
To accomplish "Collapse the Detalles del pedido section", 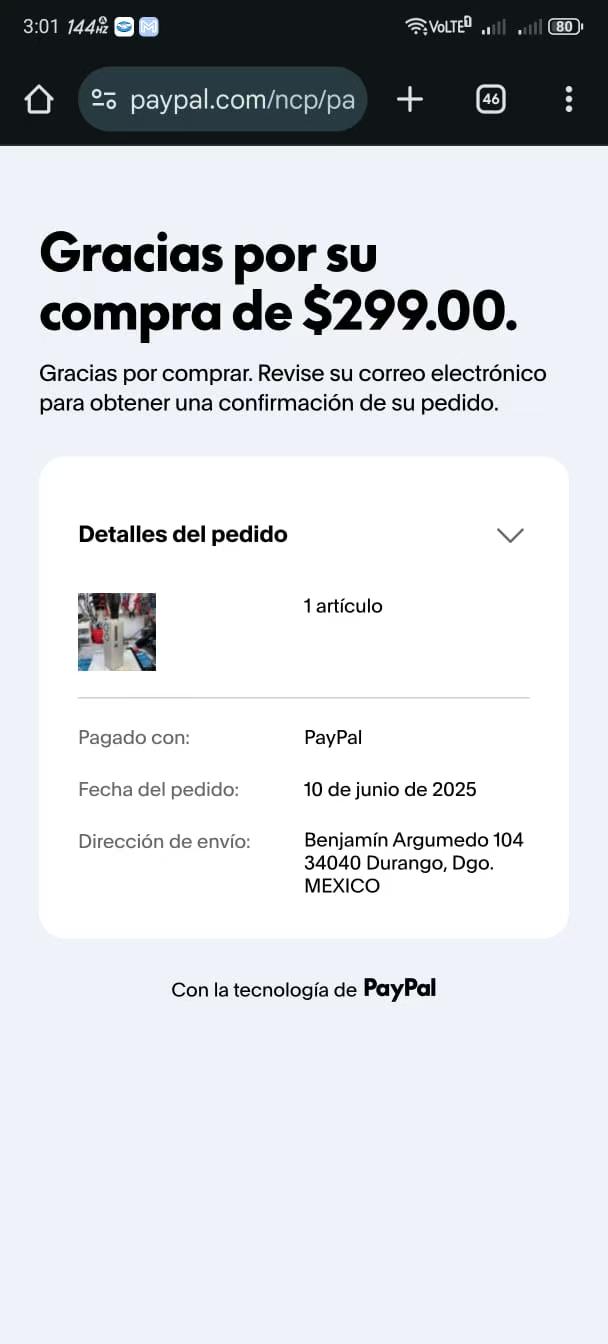I will click(510, 535).
